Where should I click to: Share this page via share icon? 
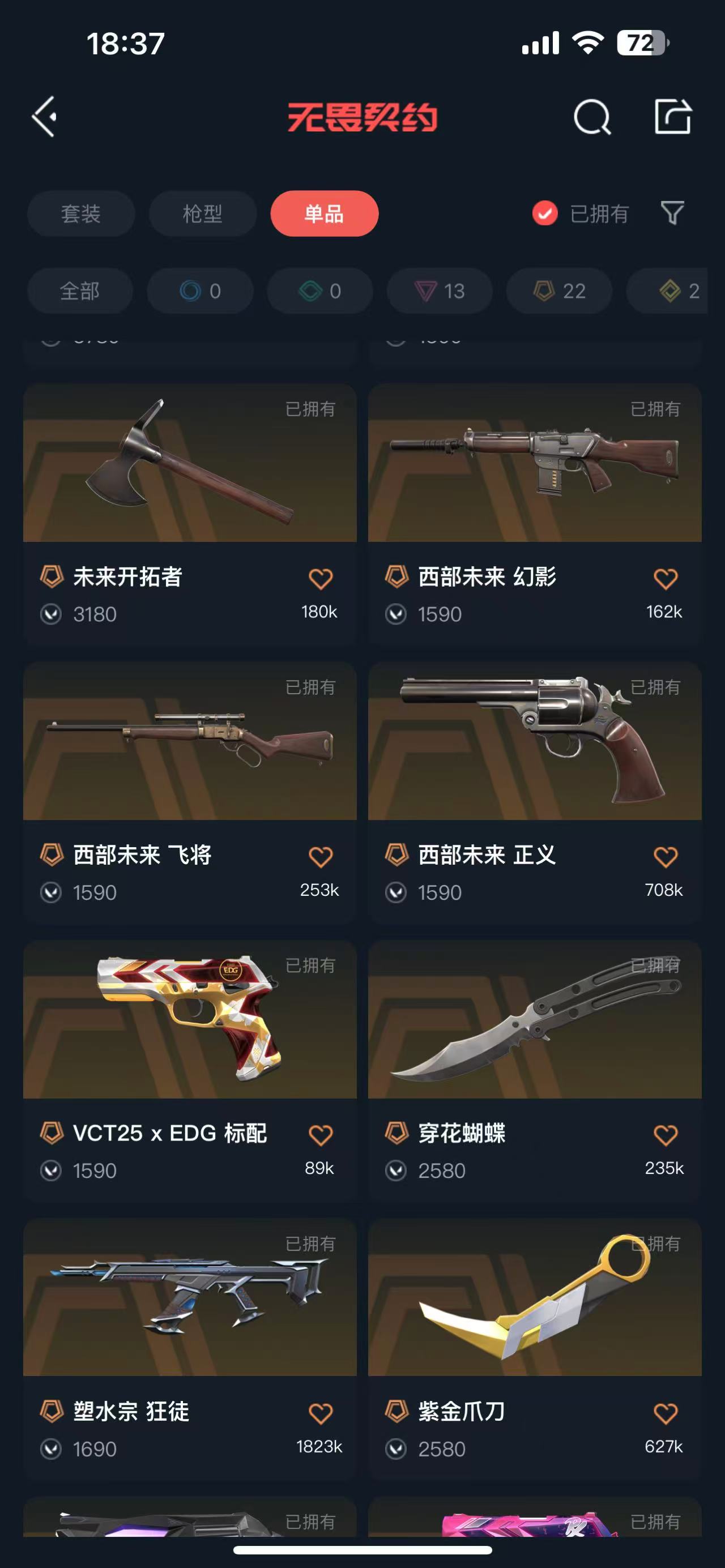click(x=673, y=116)
